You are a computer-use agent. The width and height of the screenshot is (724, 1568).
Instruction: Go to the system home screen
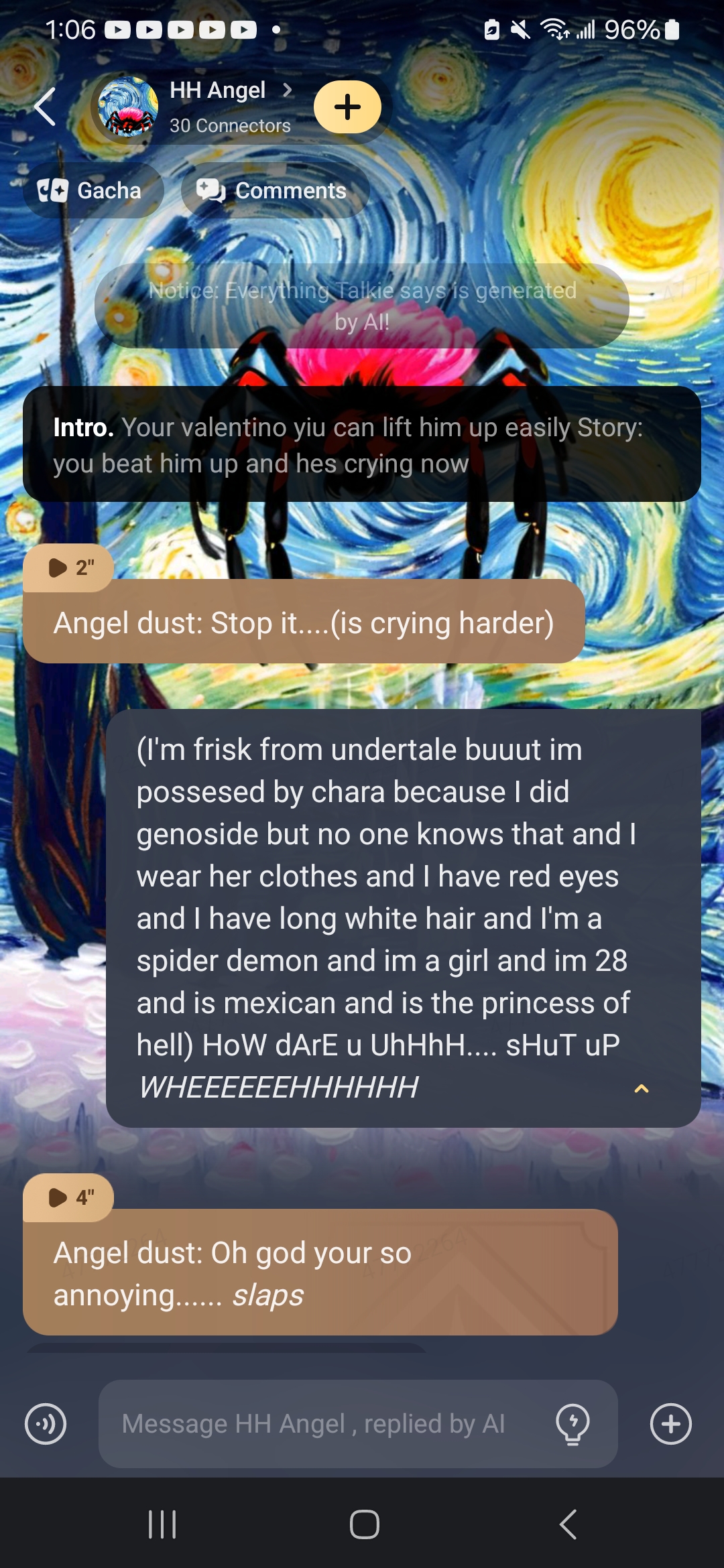click(364, 1524)
